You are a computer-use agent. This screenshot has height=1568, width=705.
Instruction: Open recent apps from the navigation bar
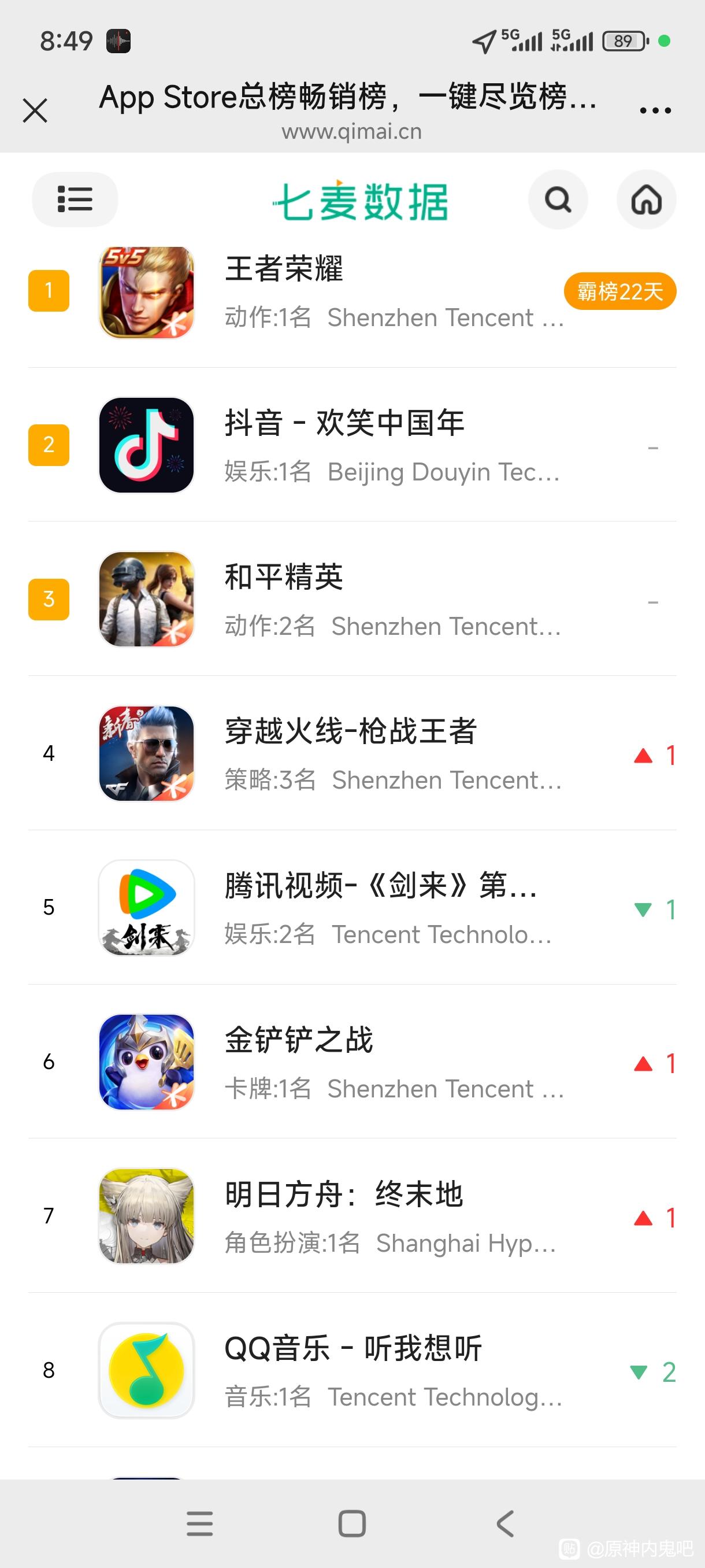point(199,1524)
